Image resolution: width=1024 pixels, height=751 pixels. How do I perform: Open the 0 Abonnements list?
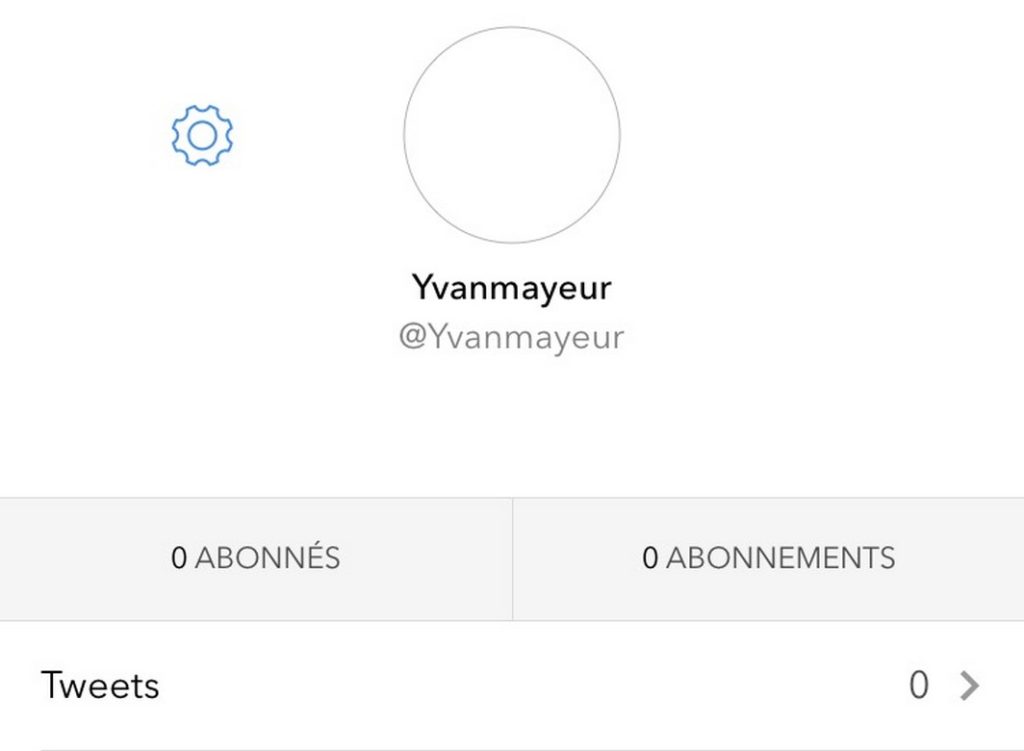768,558
